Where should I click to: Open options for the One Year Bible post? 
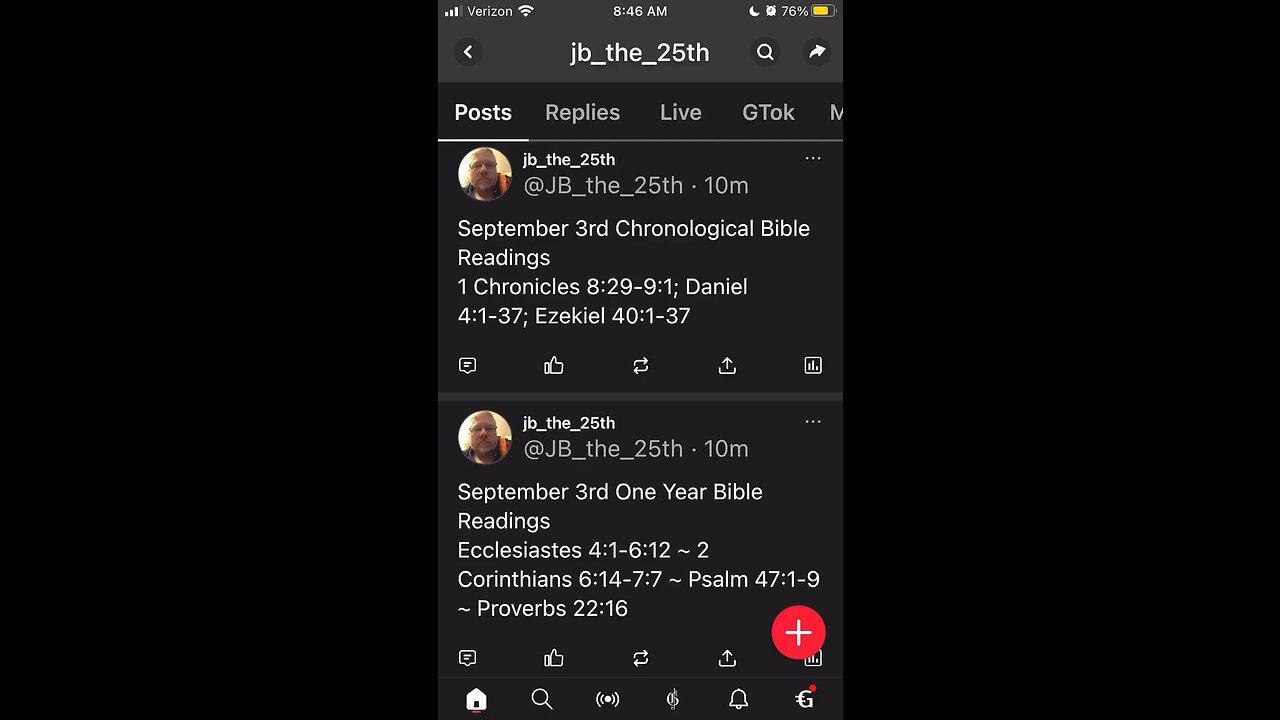[x=813, y=422]
